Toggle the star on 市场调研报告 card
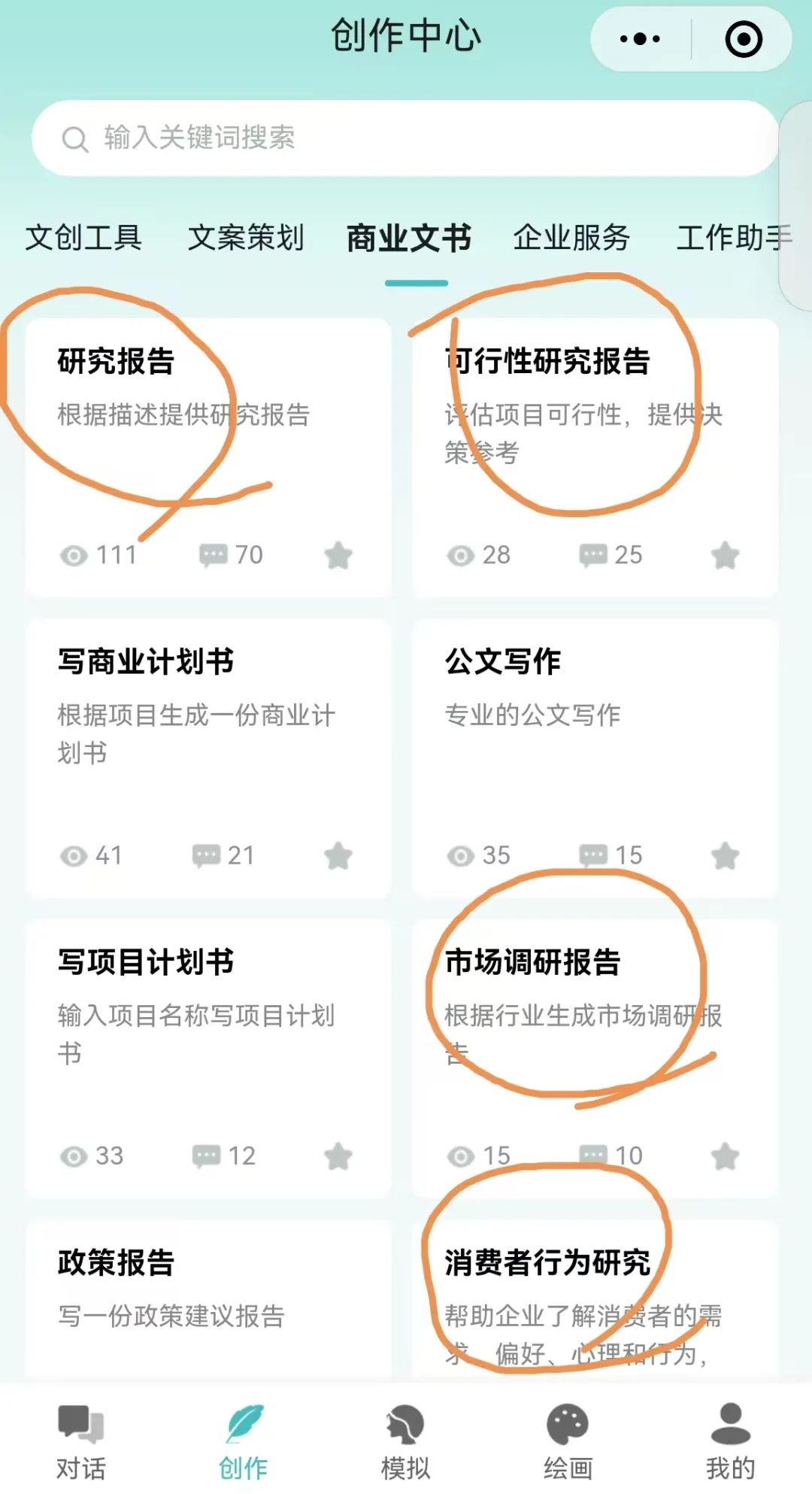812x1494 pixels. pos(724,1155)
